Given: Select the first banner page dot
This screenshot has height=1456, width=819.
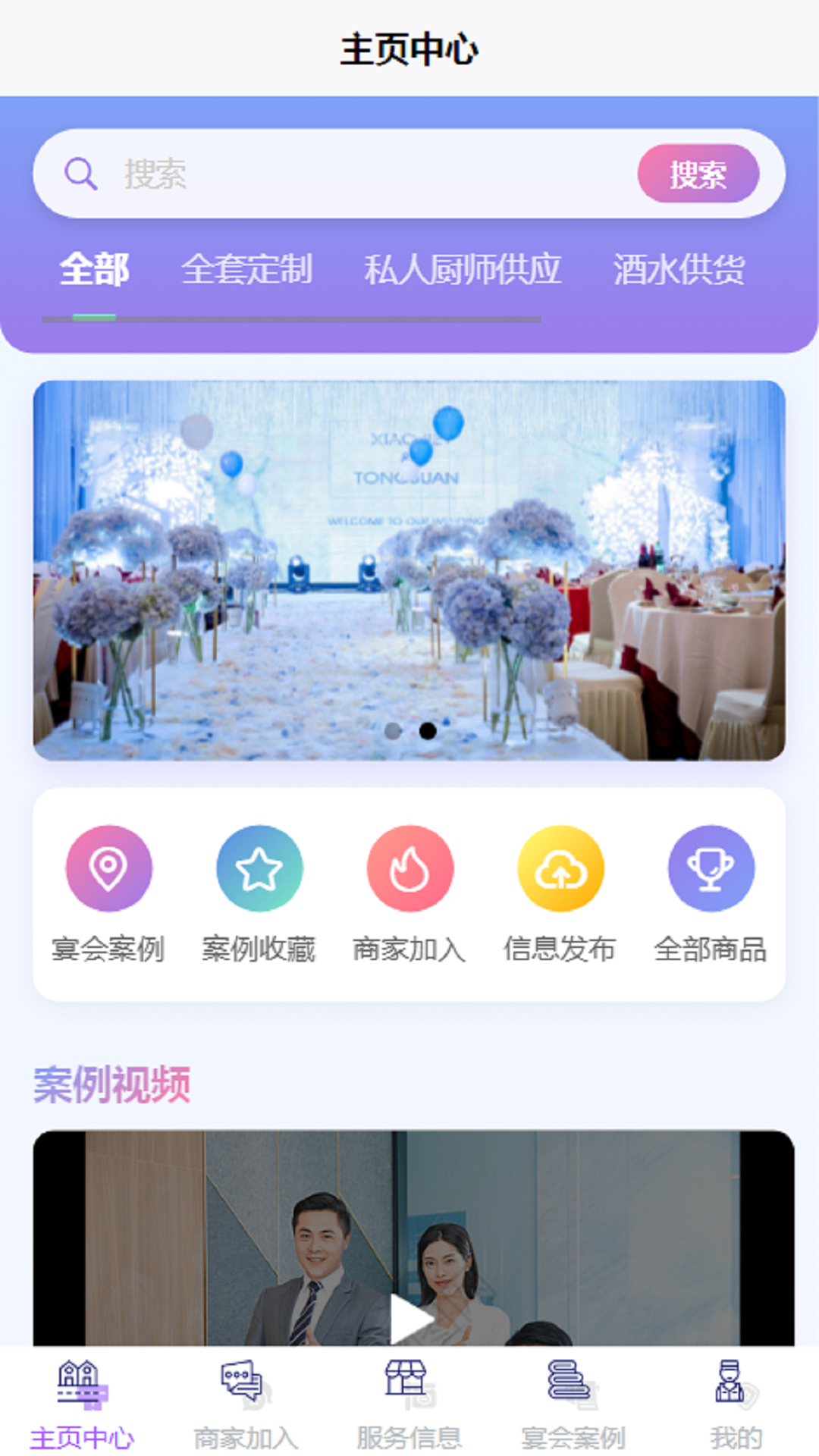Looking at the screenshot, I should tap(393, 731).
